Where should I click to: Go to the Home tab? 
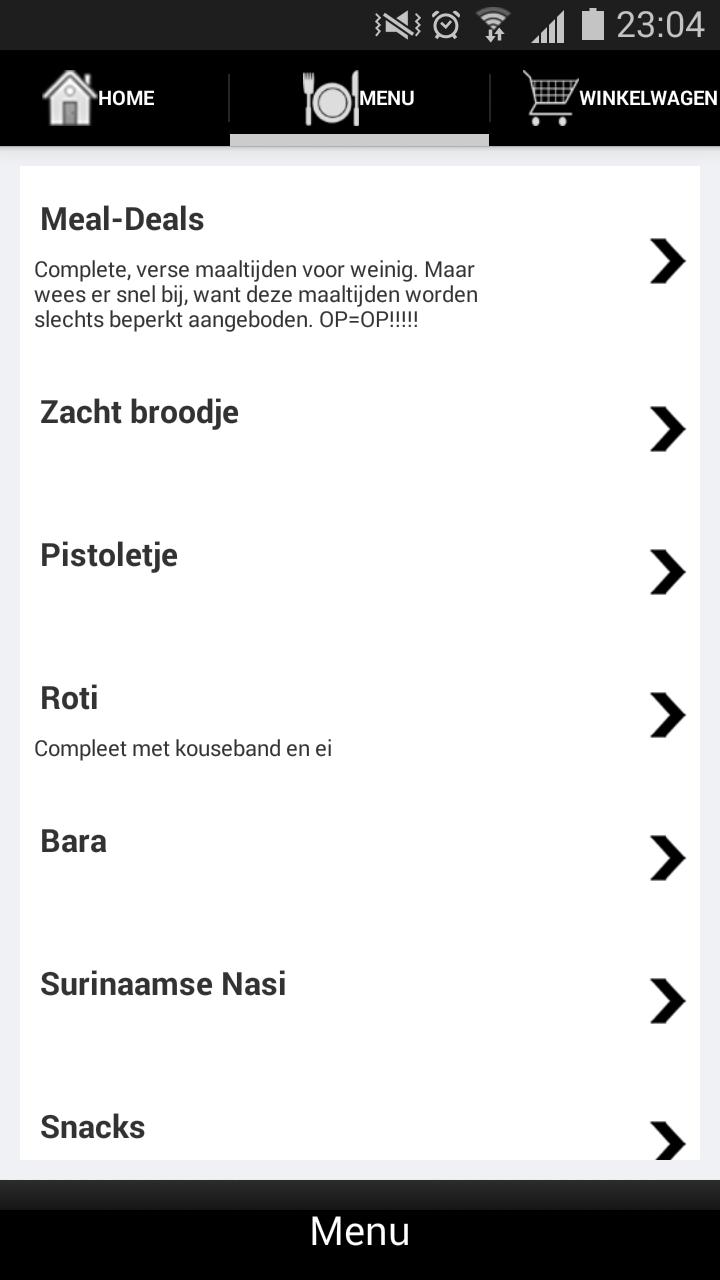pyautogui.click(x=100, y=98)
